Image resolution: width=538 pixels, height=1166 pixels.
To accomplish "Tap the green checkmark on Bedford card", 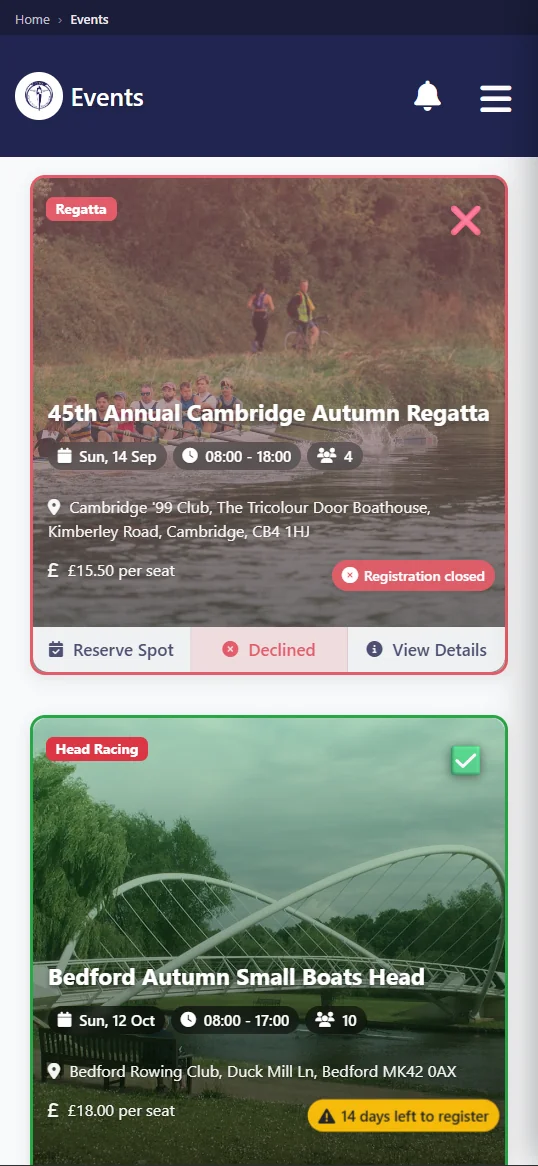I will click(466, 760).
